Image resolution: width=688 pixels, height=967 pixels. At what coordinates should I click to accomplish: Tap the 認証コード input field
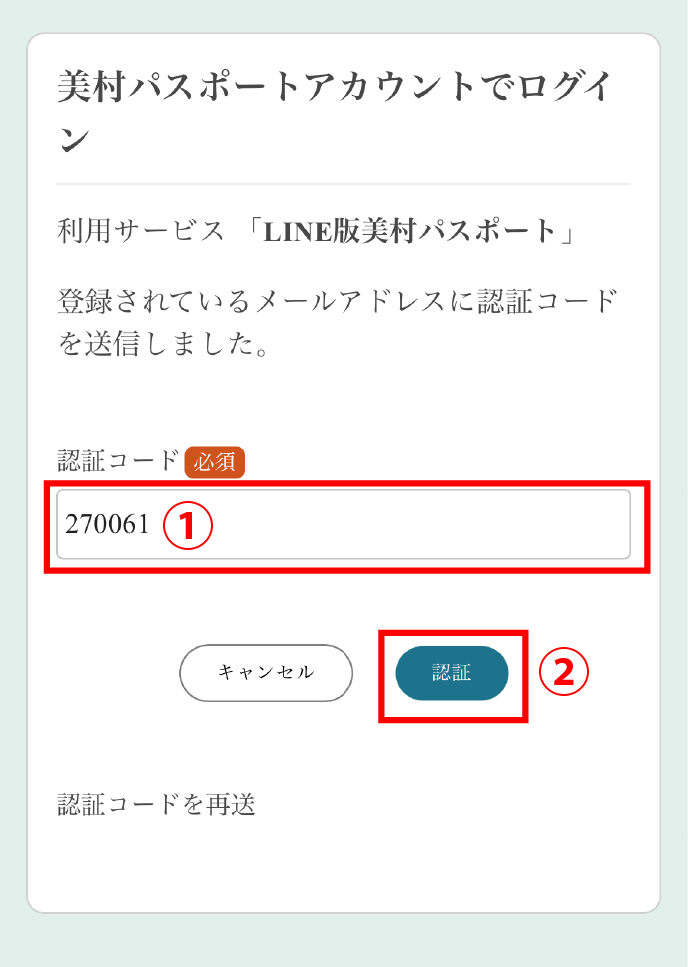[x=400, y=525]
